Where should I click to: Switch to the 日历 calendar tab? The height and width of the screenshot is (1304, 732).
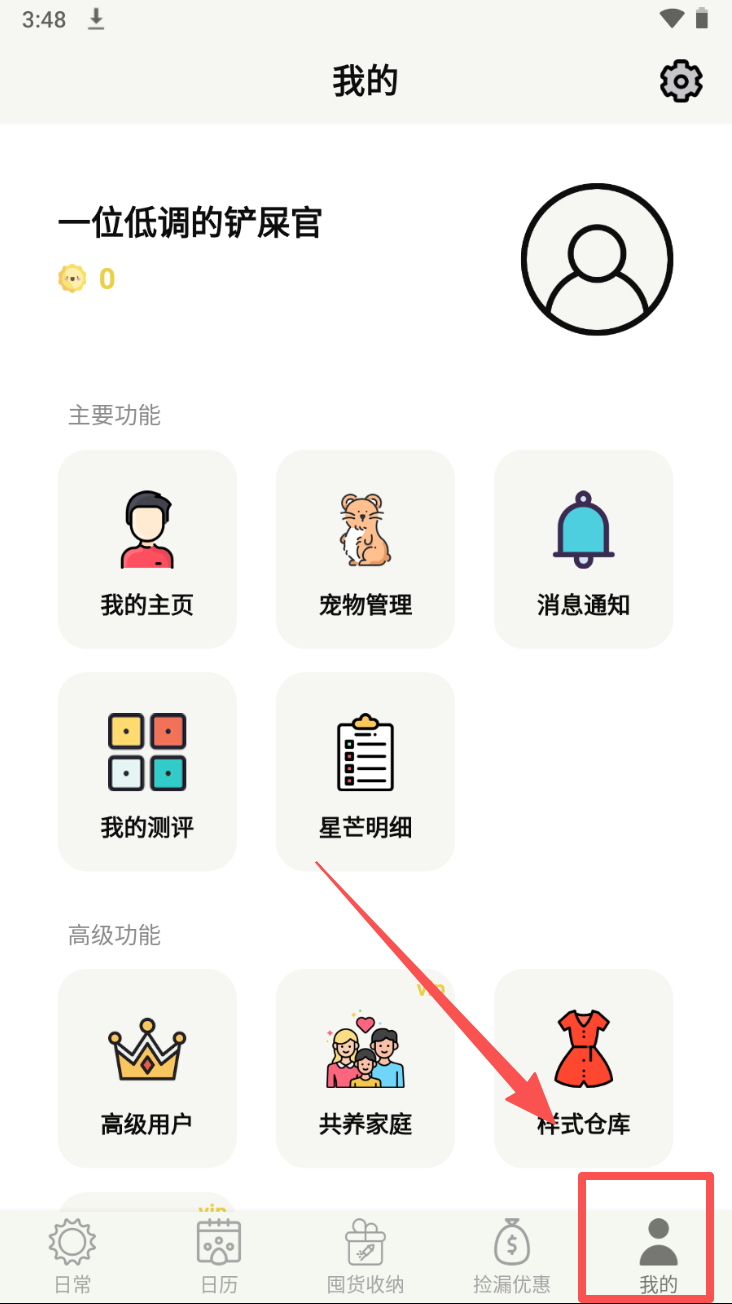(219, 1255)
